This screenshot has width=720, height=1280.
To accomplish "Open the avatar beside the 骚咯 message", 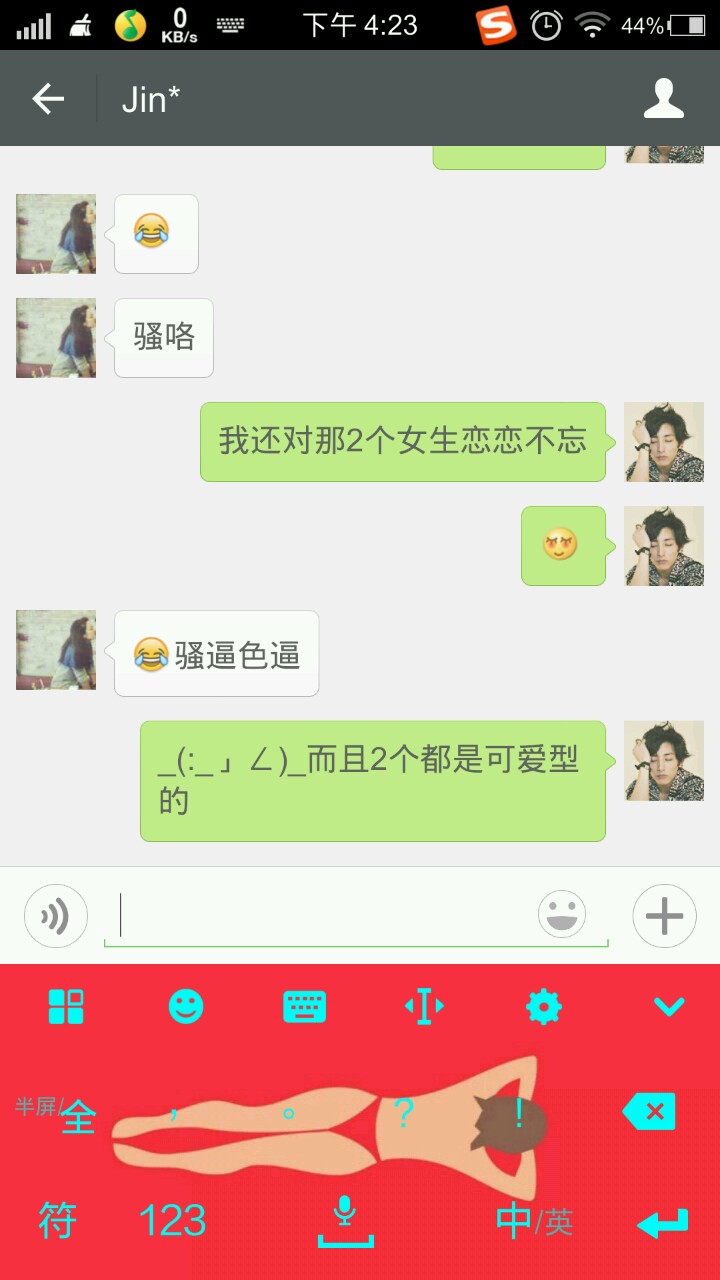I will click(x=56, y=338).
